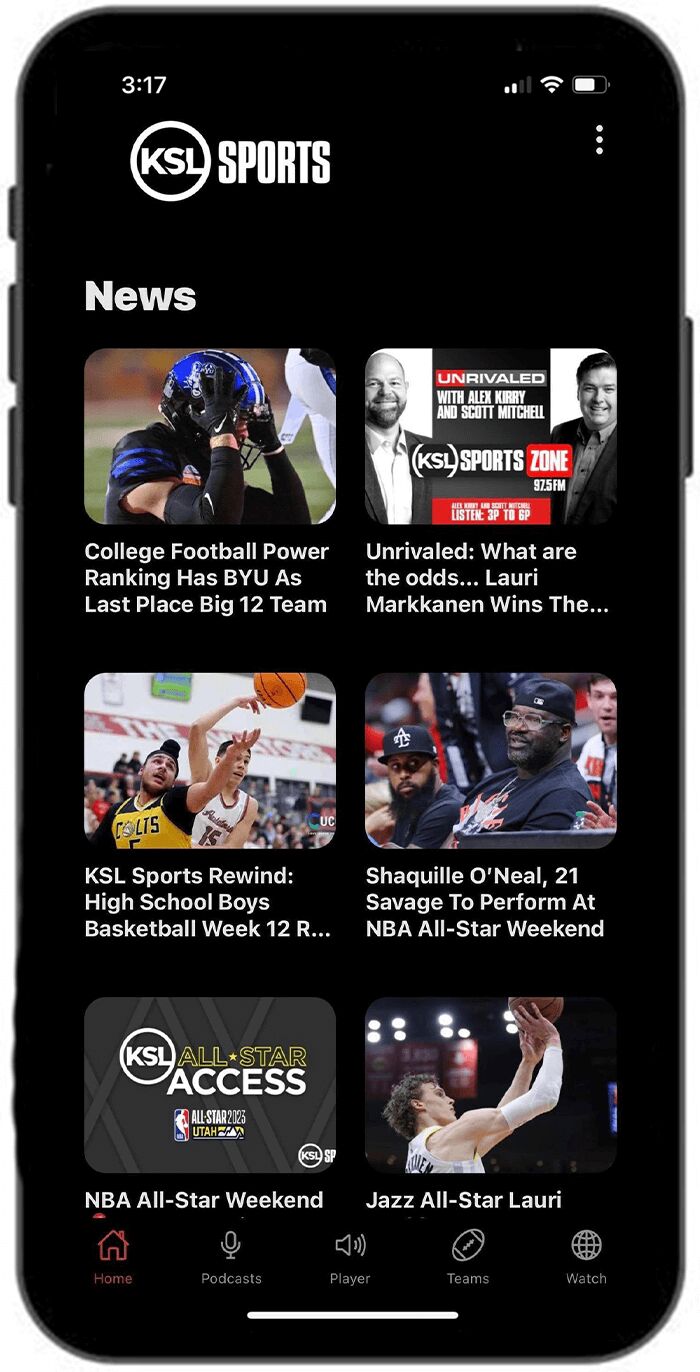Image resolution: width=700 pixels, height=1372 pixels.
Task: Open the Teams tab
Action: 468,1257
